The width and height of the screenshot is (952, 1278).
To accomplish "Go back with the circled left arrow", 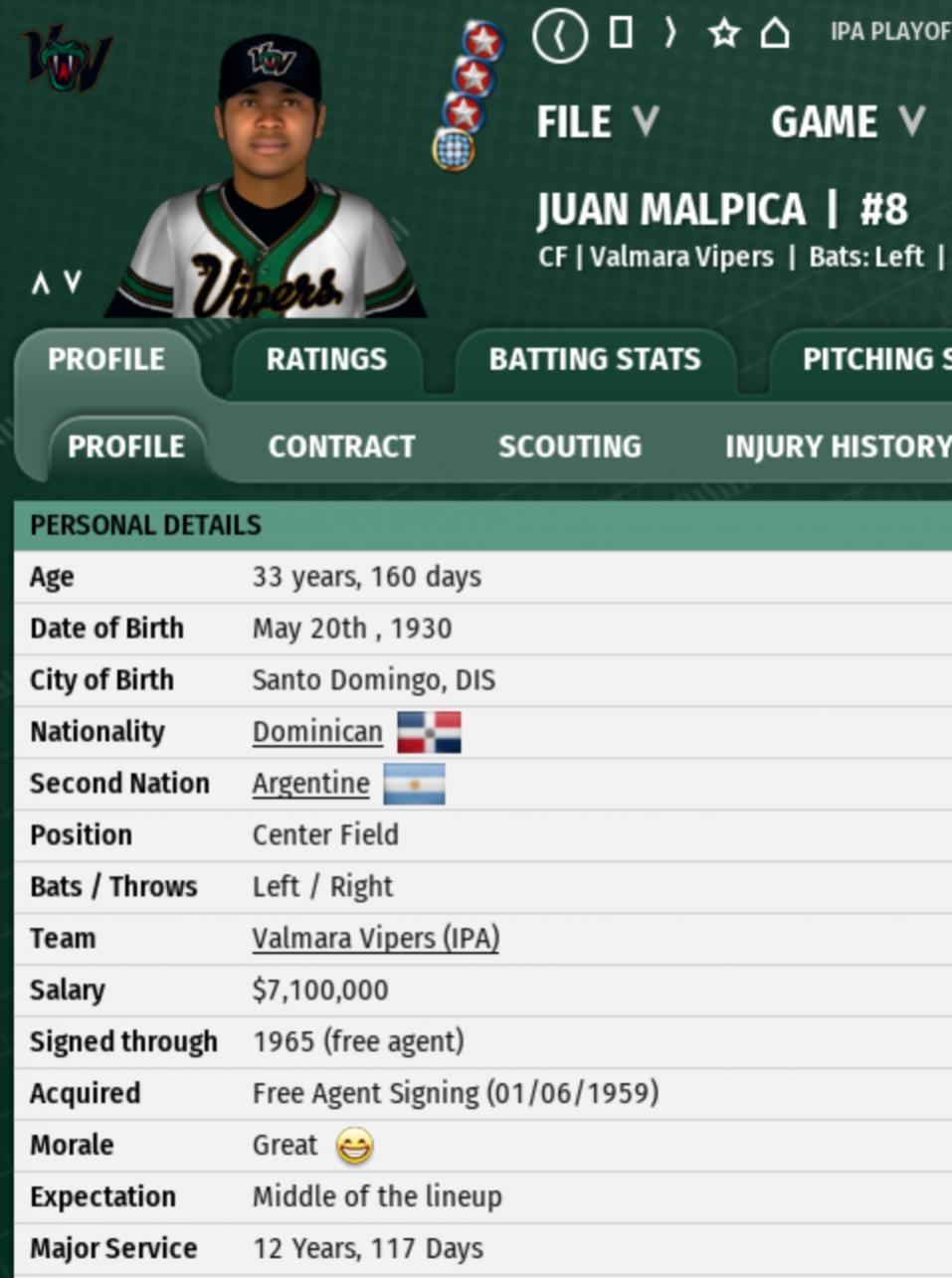I will (x=560, y=35).
